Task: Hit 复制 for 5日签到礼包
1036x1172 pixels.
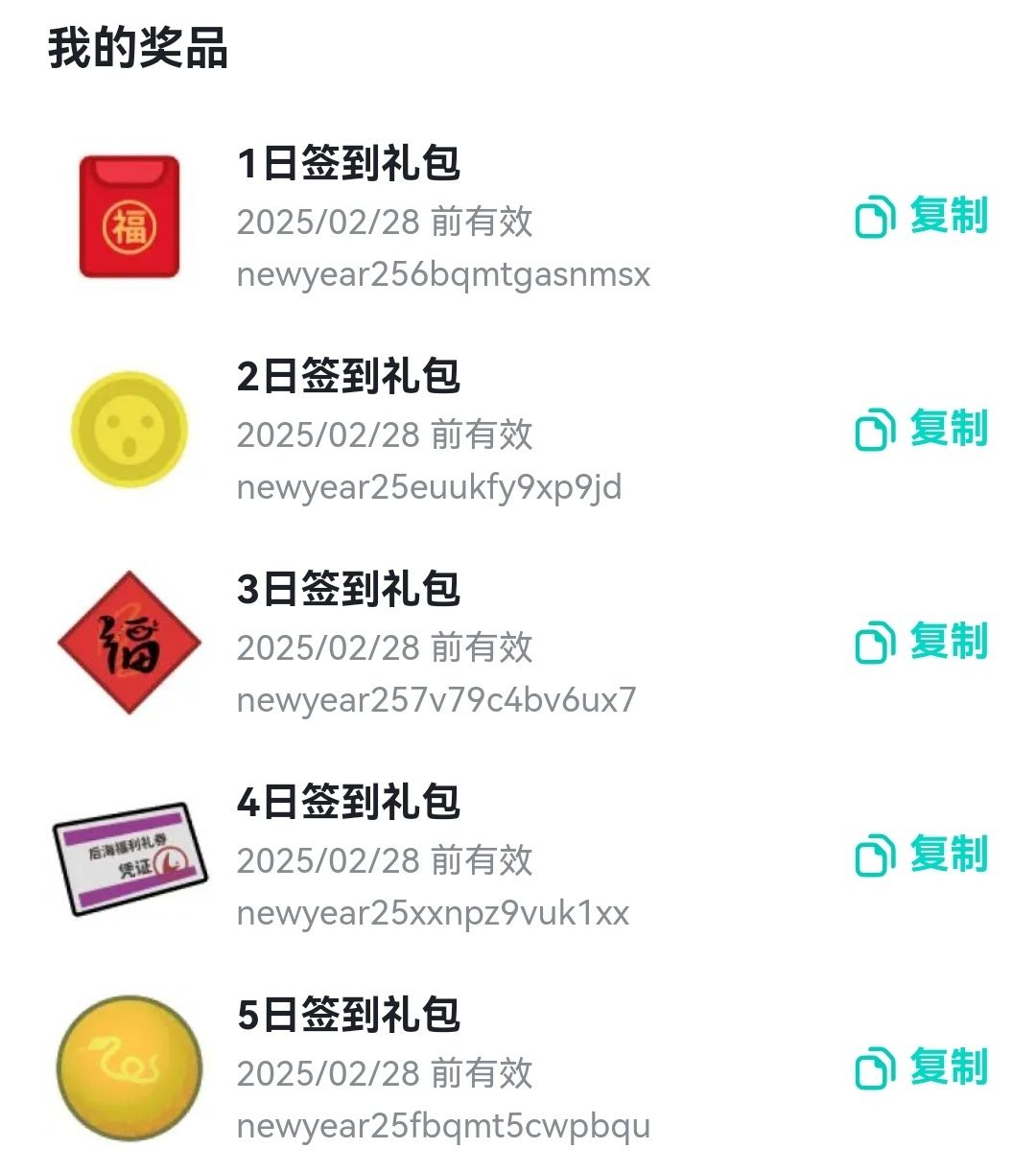Action: 921,1068
